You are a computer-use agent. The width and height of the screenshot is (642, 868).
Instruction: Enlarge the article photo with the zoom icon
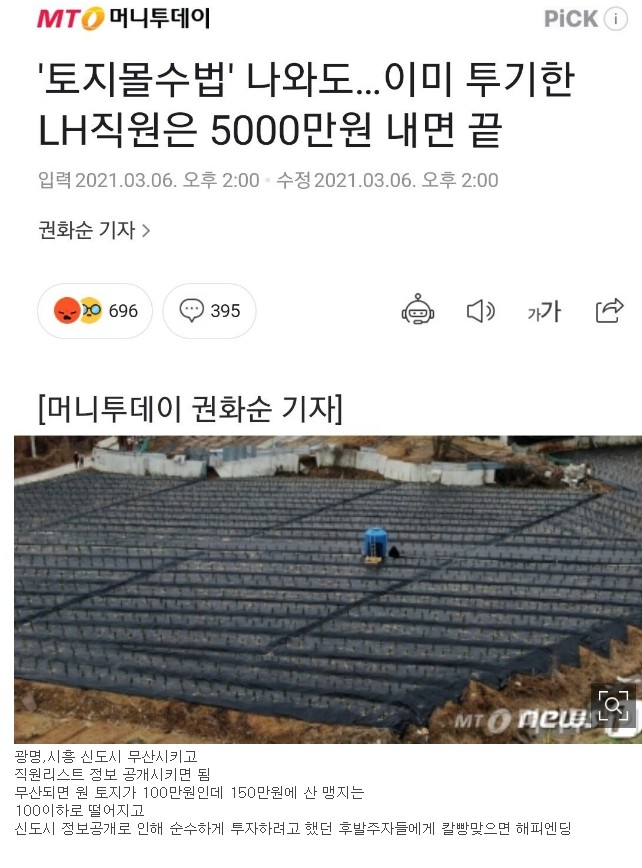coord(612,706)
